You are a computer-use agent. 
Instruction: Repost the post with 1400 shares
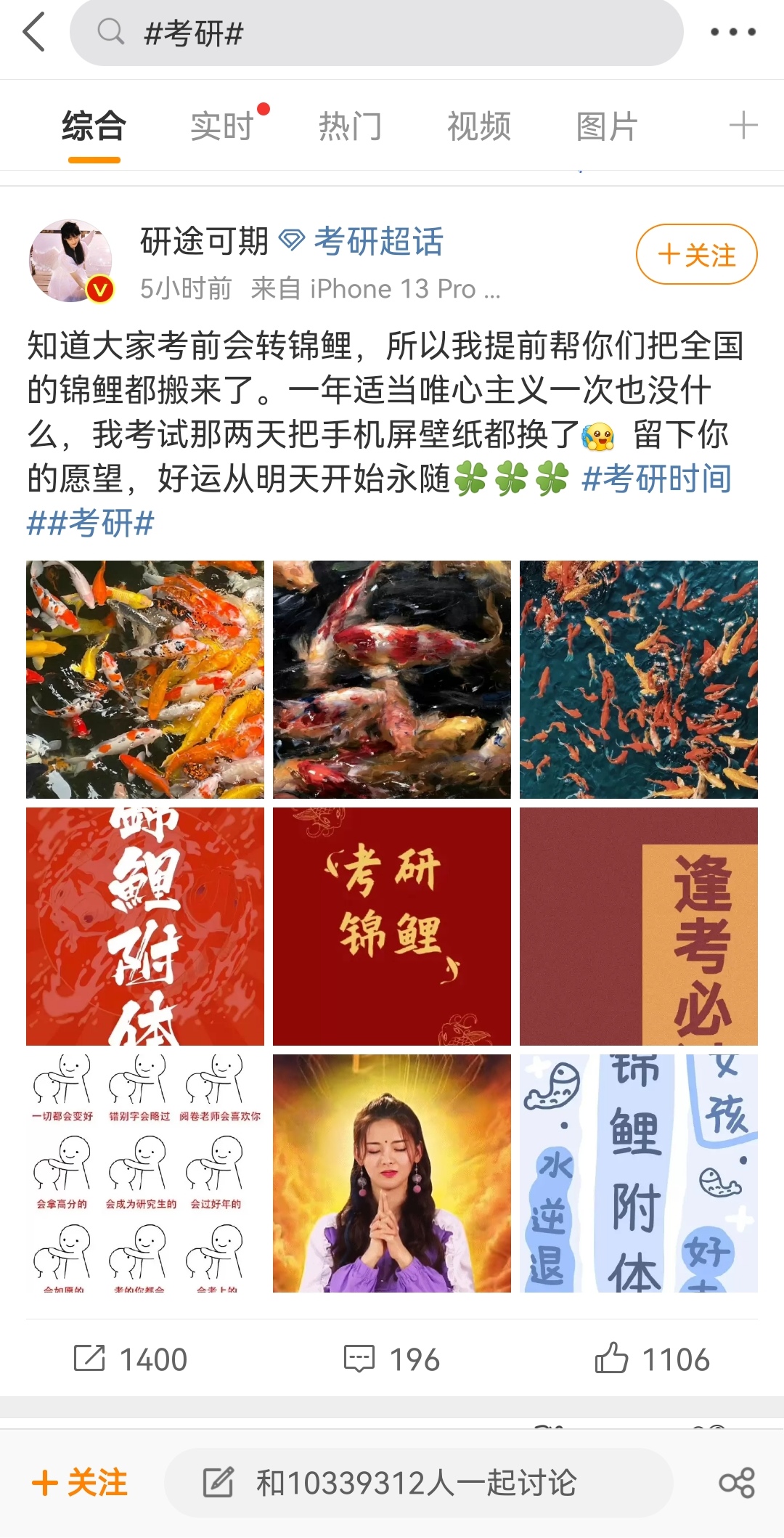pyautogui.click(x=131, y=1359)
